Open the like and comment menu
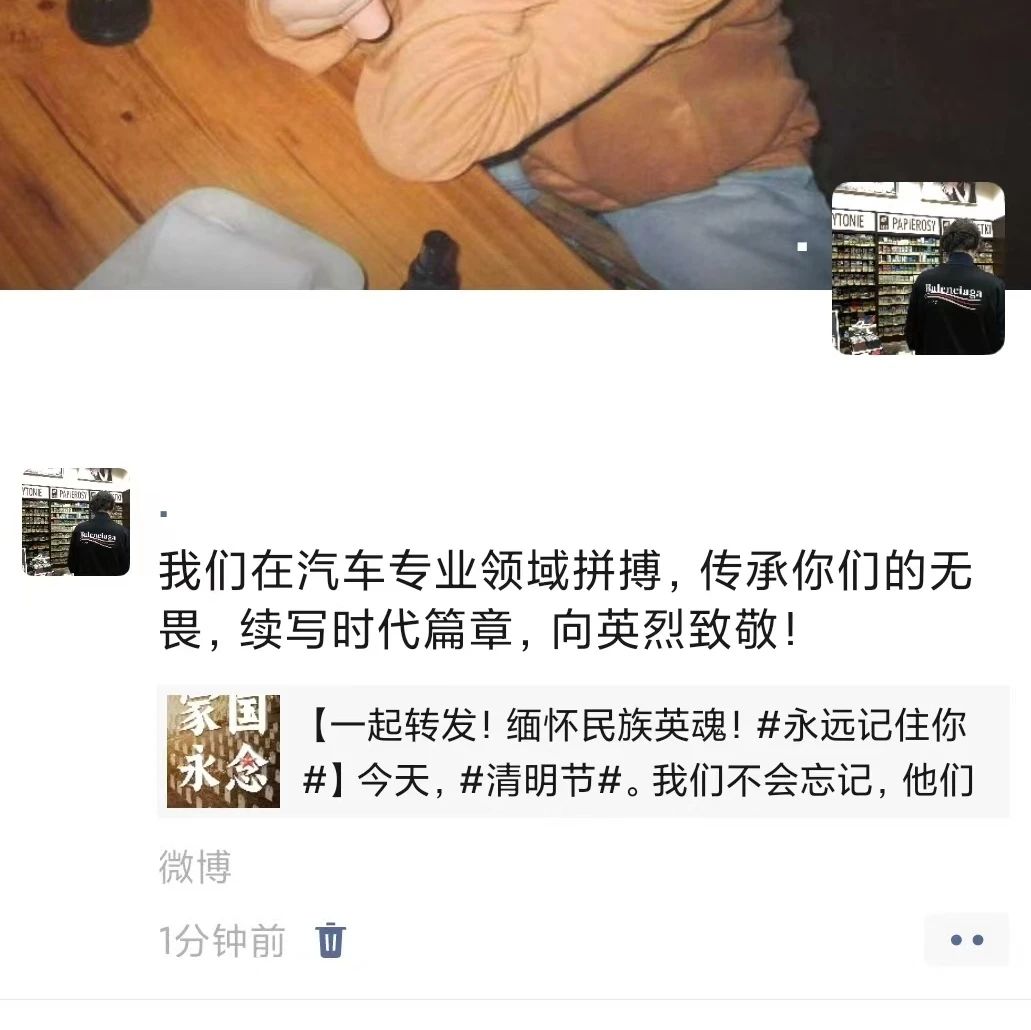The image size is (1031, 1030). 966,940
